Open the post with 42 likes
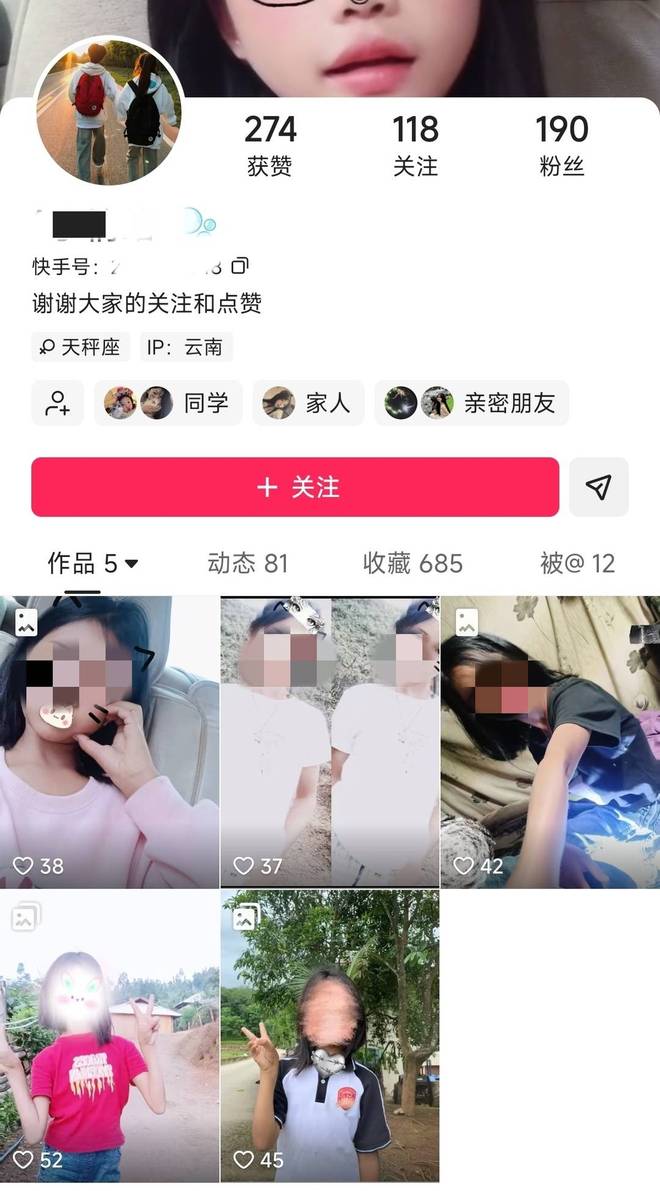Viewport: 660px width, 1191px height. pyautogui.click(x=550, y=741)
